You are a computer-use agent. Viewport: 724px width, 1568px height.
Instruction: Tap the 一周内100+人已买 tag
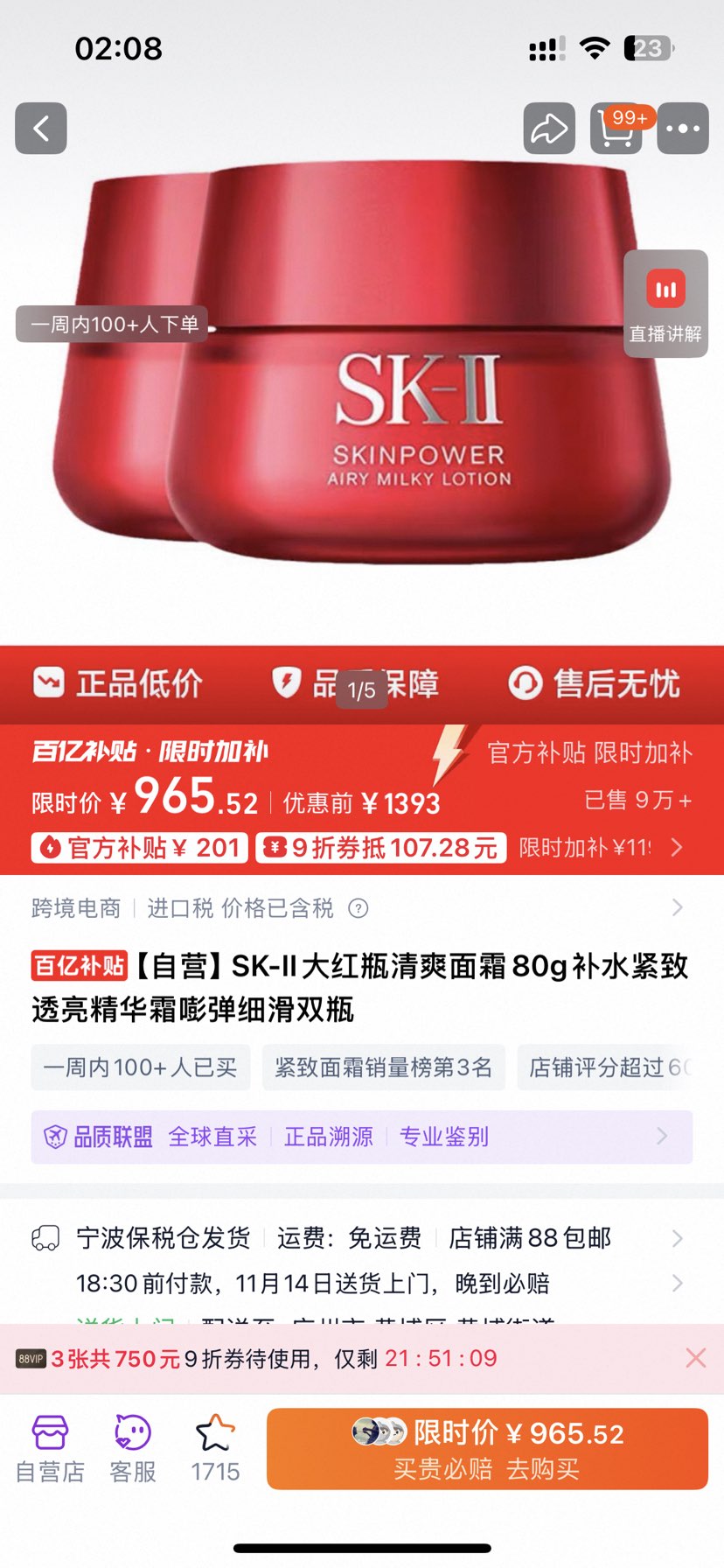(140, 1067)
